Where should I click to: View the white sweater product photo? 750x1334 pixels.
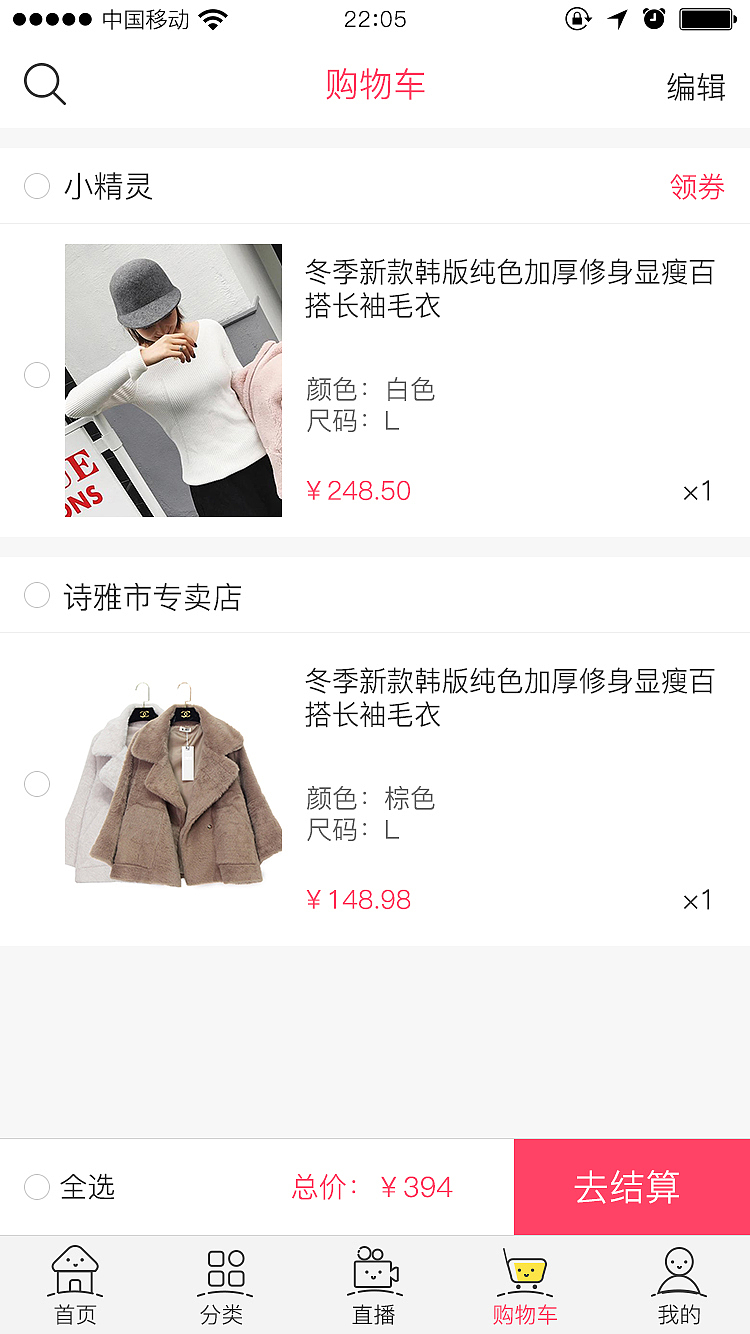(173, 380)
